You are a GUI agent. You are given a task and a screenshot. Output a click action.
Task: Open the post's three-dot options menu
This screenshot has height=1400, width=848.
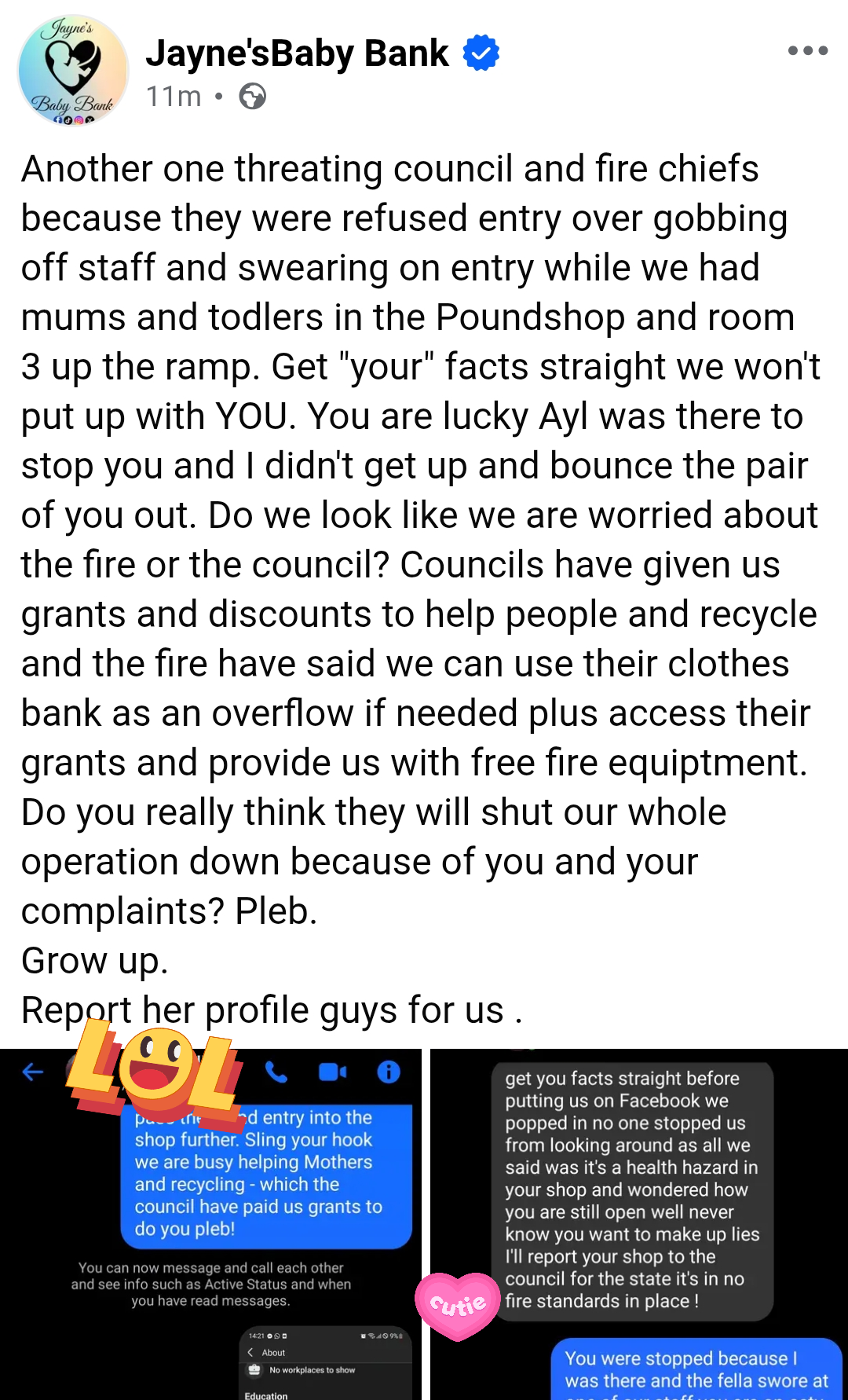click(807, 51)
